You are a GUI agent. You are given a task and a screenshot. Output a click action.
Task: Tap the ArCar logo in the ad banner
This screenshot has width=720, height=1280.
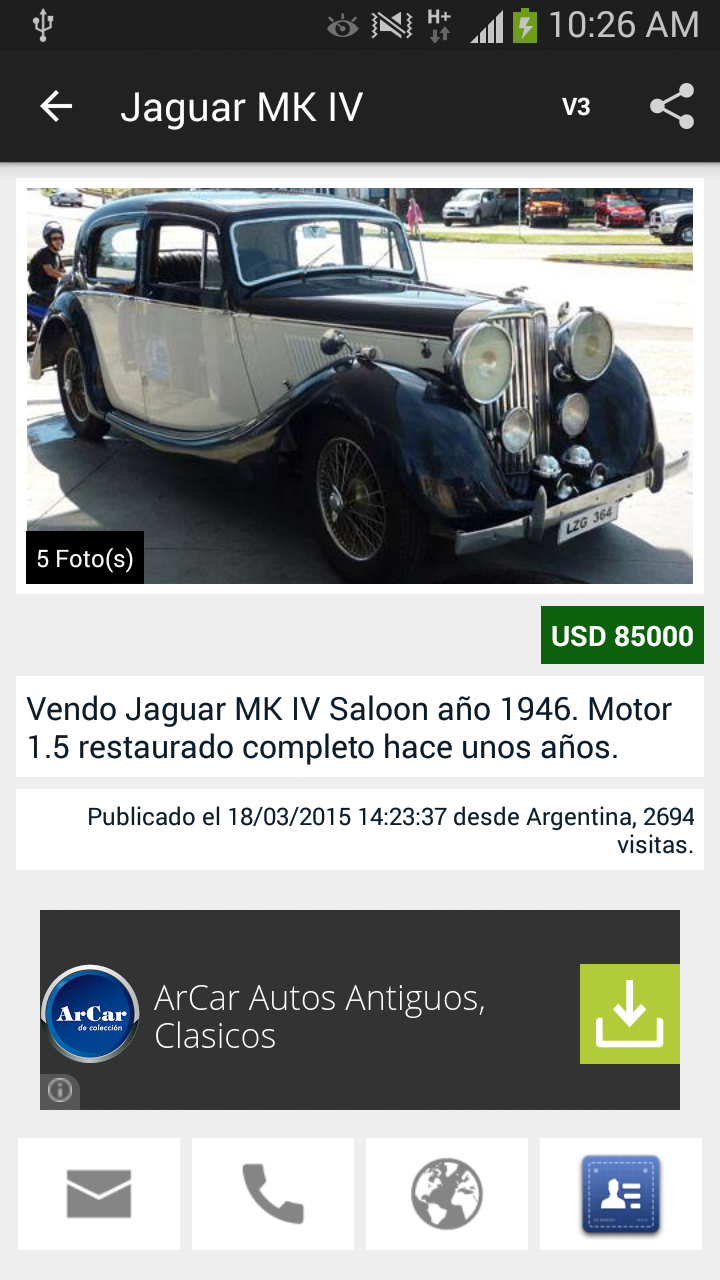pos(90,1013)
